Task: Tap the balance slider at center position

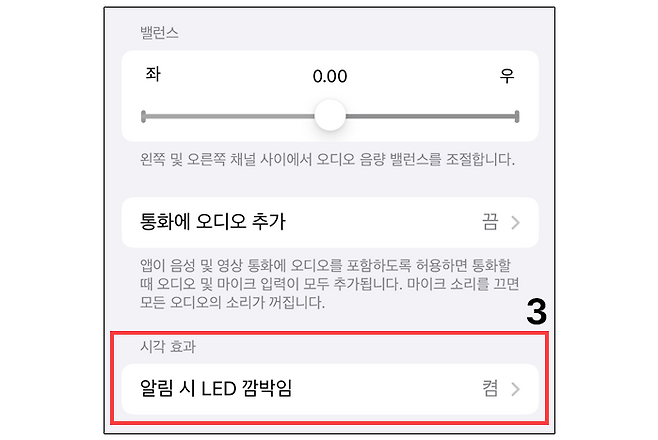Action: coord(330,116)
